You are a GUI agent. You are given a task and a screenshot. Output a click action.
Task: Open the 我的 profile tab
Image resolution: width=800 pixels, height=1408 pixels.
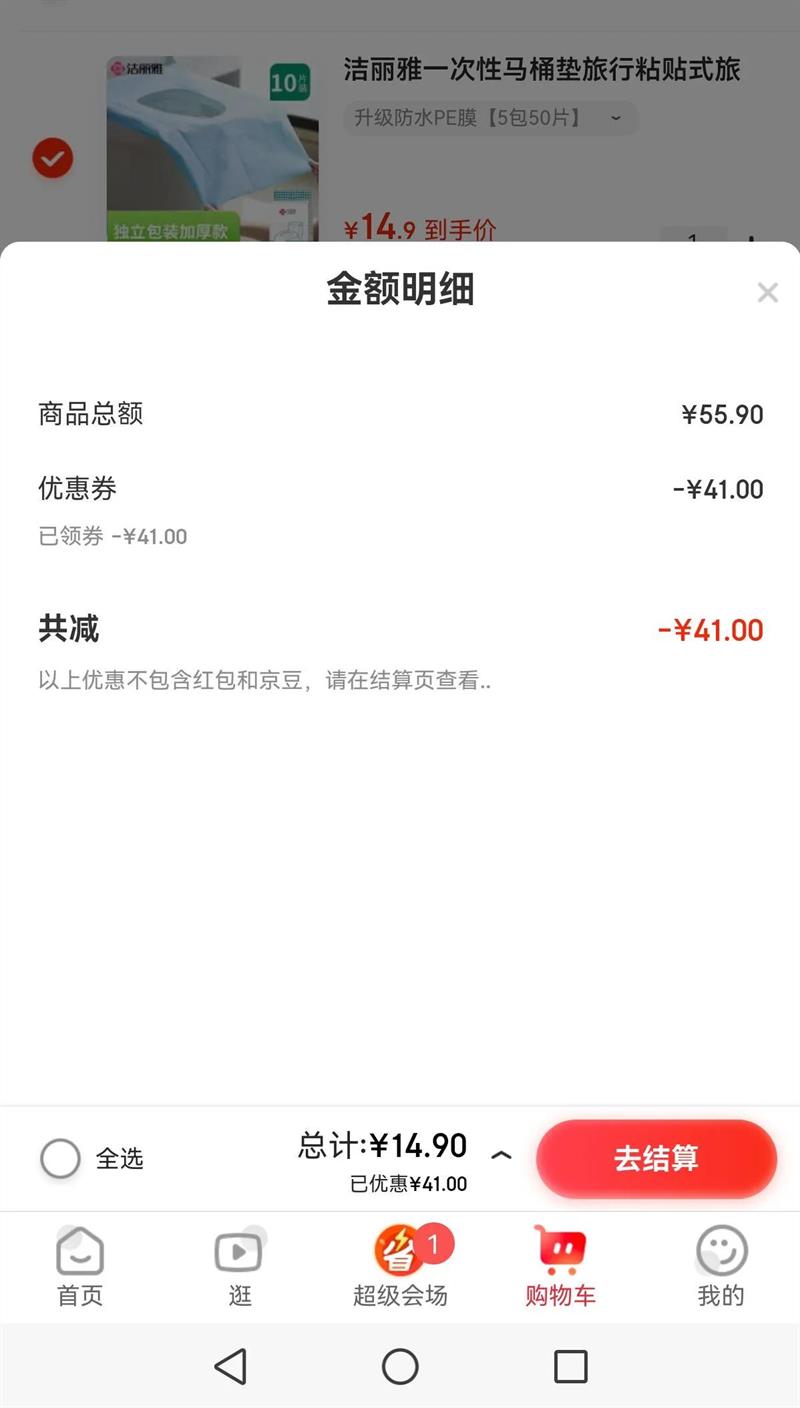coord(720,1267)
